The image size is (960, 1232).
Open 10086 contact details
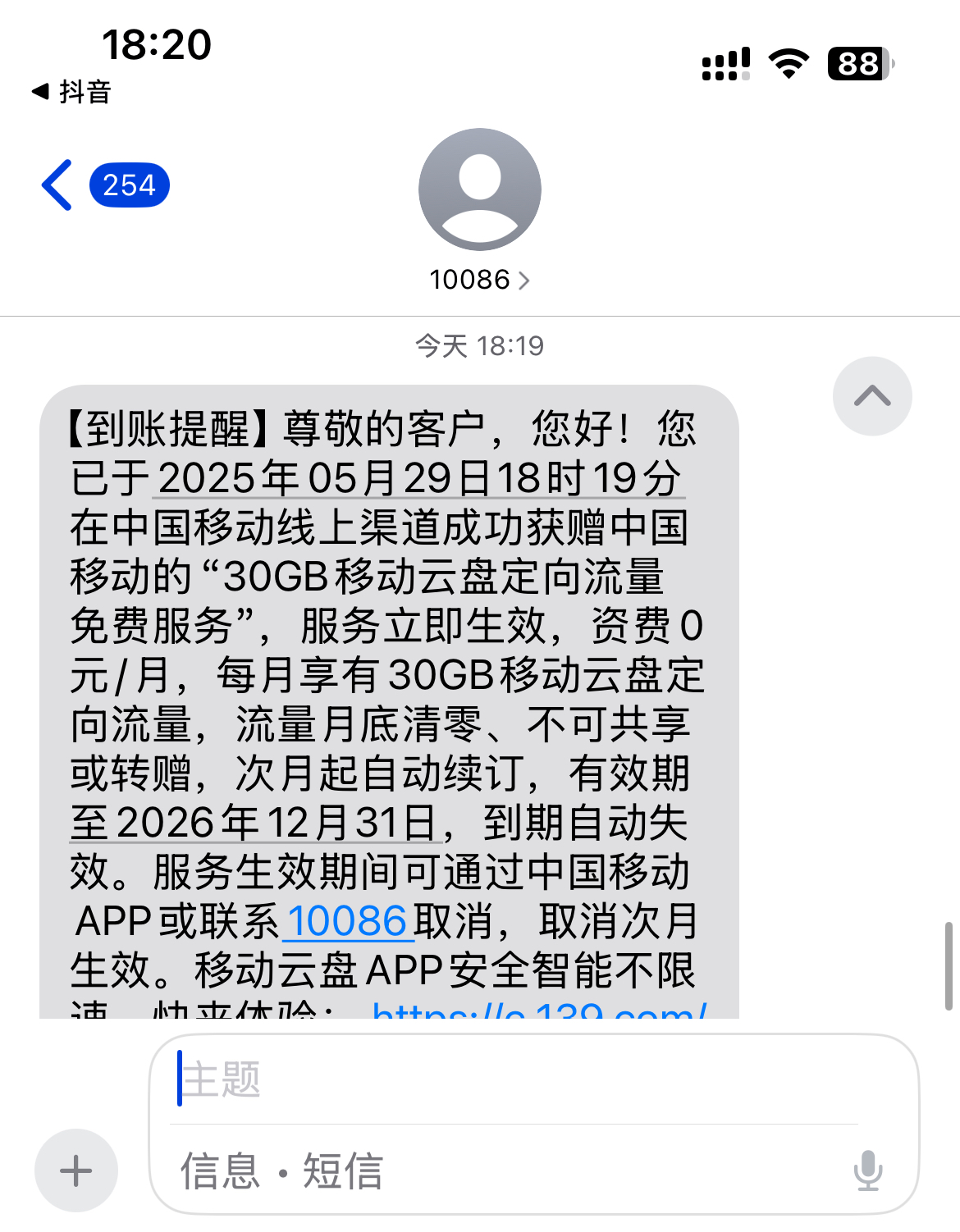(x=479, y=280)
